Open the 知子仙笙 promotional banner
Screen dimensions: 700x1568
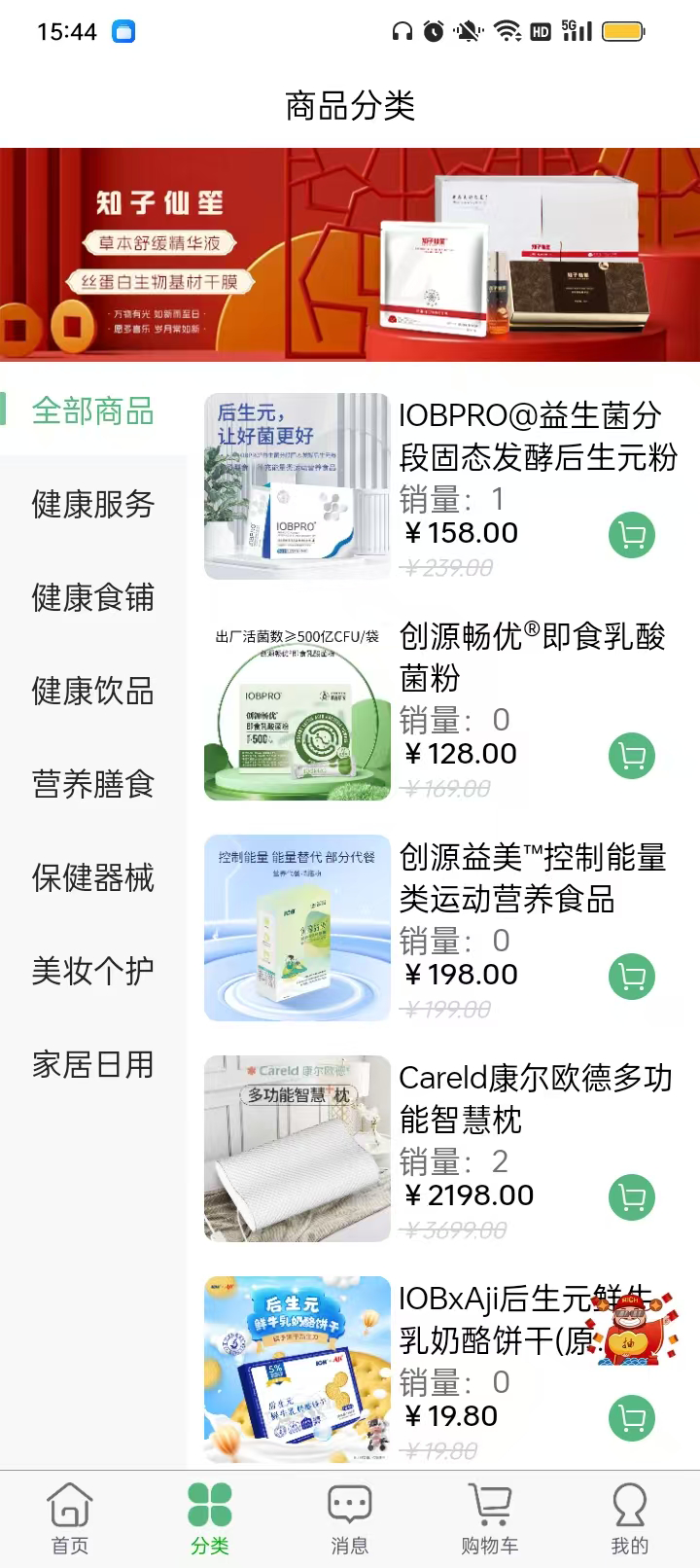pyautogui.click(x=350, y=255)
